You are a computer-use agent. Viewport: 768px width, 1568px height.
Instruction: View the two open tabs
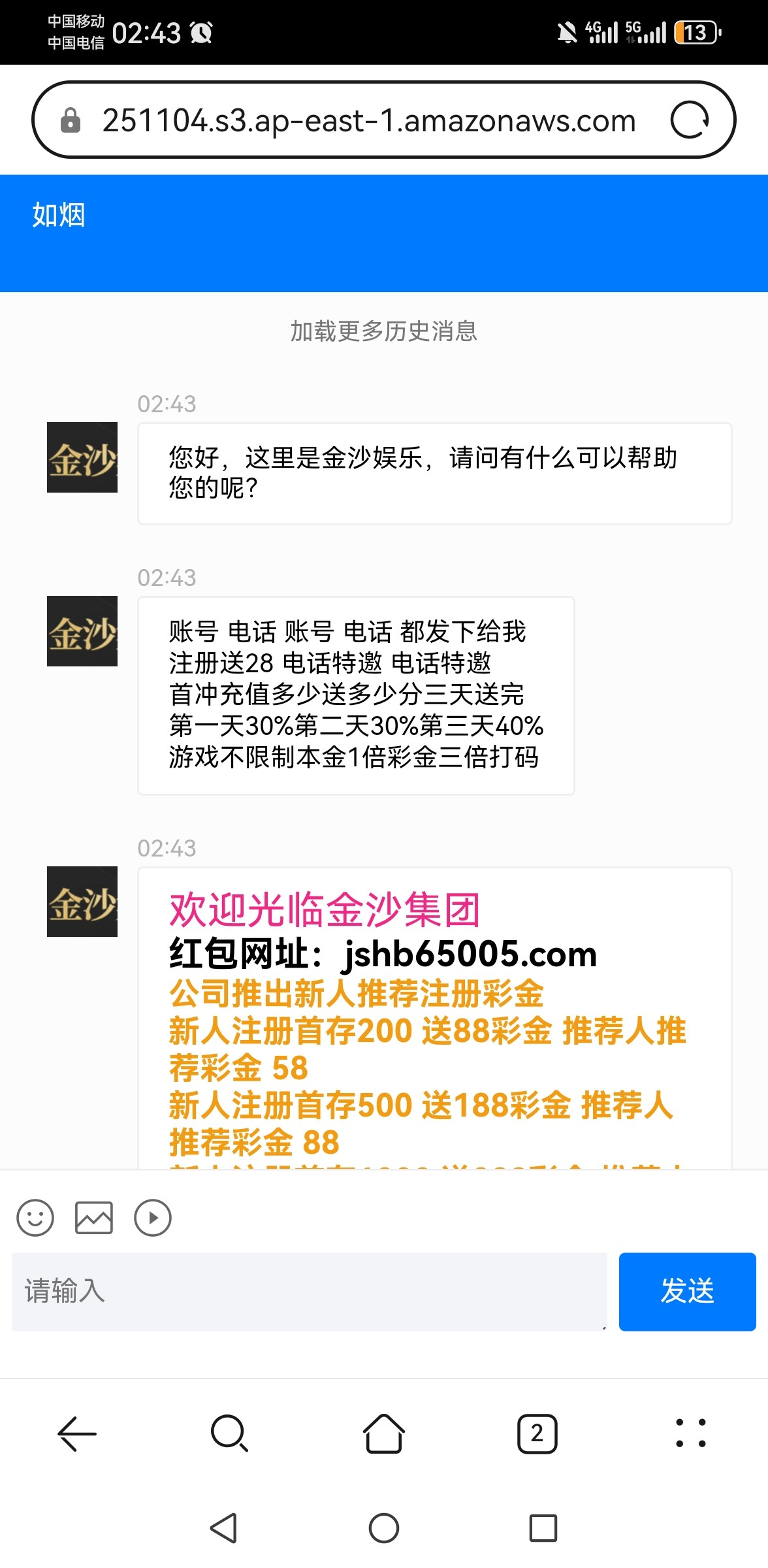[537, 1434]
